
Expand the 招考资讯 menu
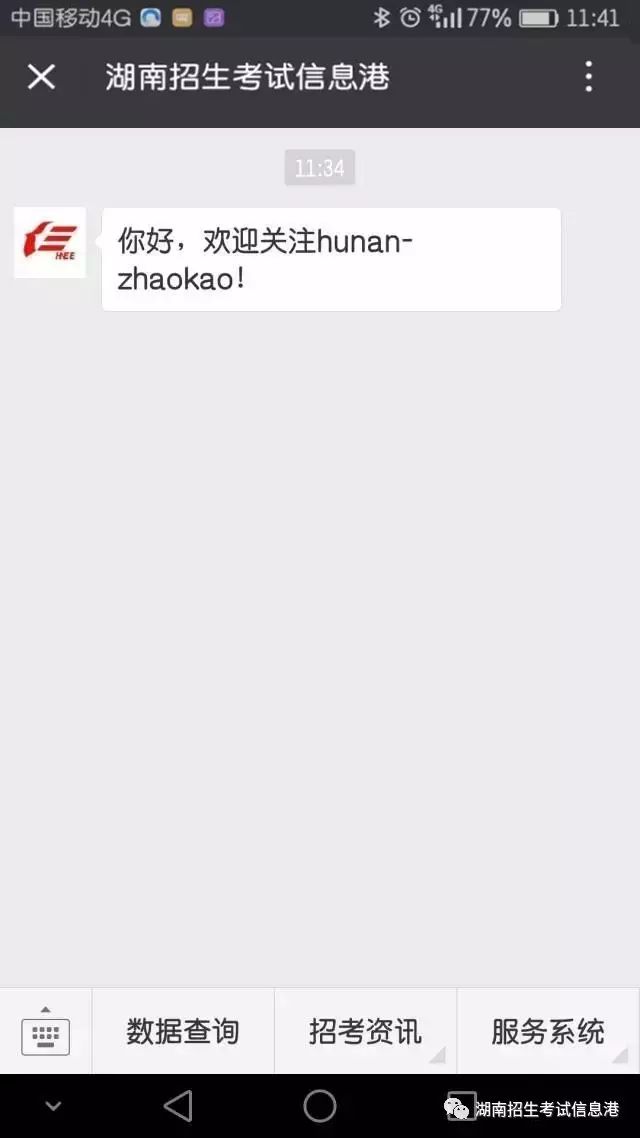pyautogui.click(x=365, y=1031)
